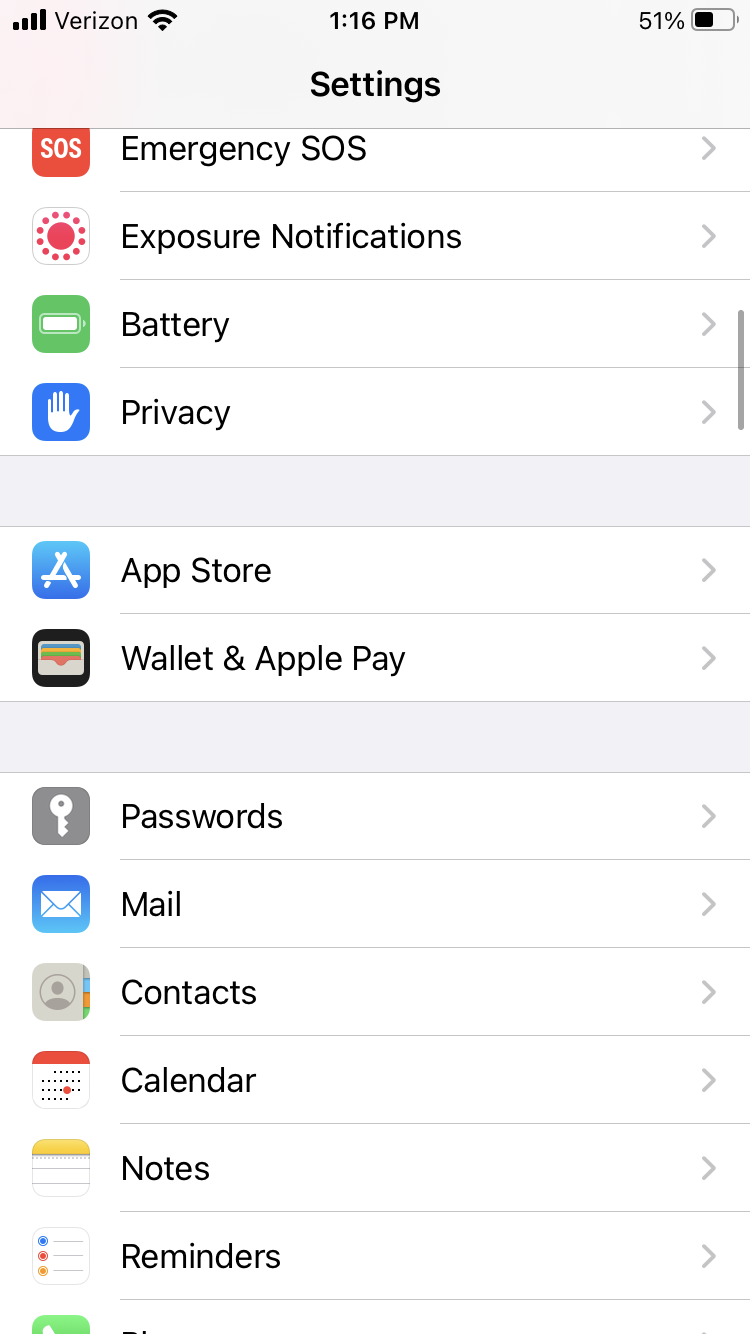Open Notes settings
The width and height of the screenshot is (750, 1334).
375,1169
